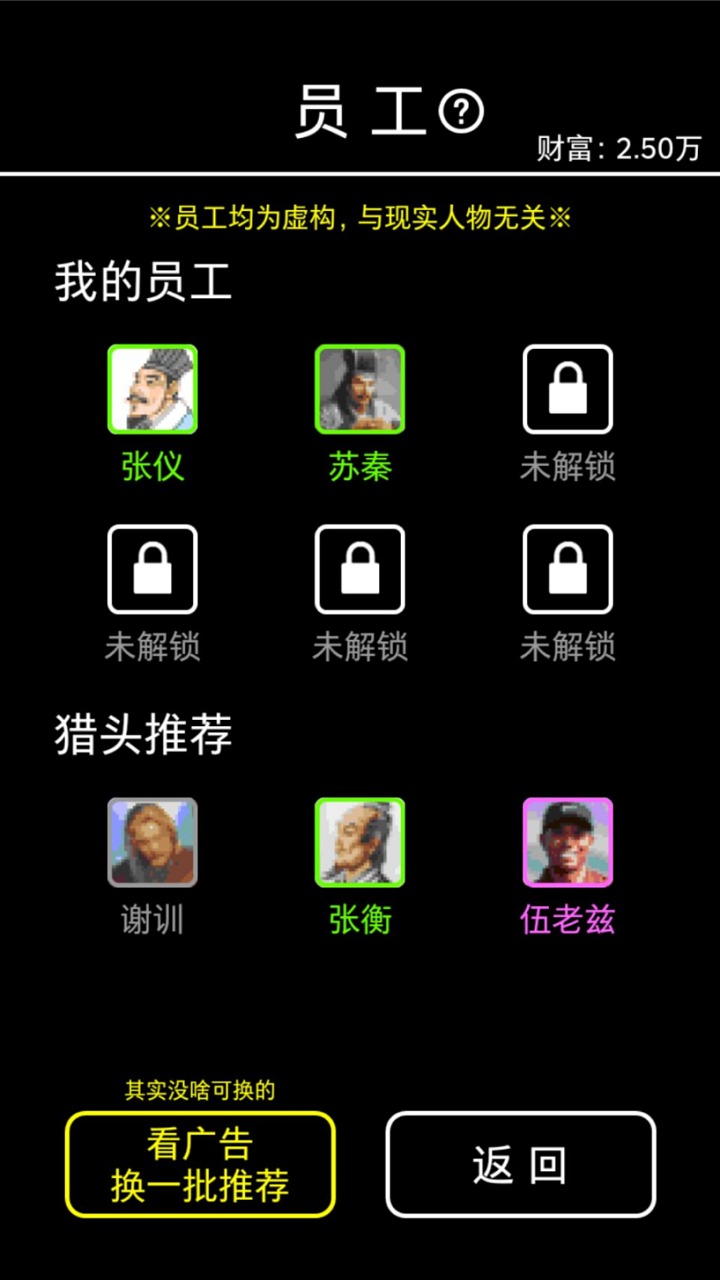Open recommended candidate 伍老兹
This screenshot has width=720, height=1280.
tap(567, 842)
